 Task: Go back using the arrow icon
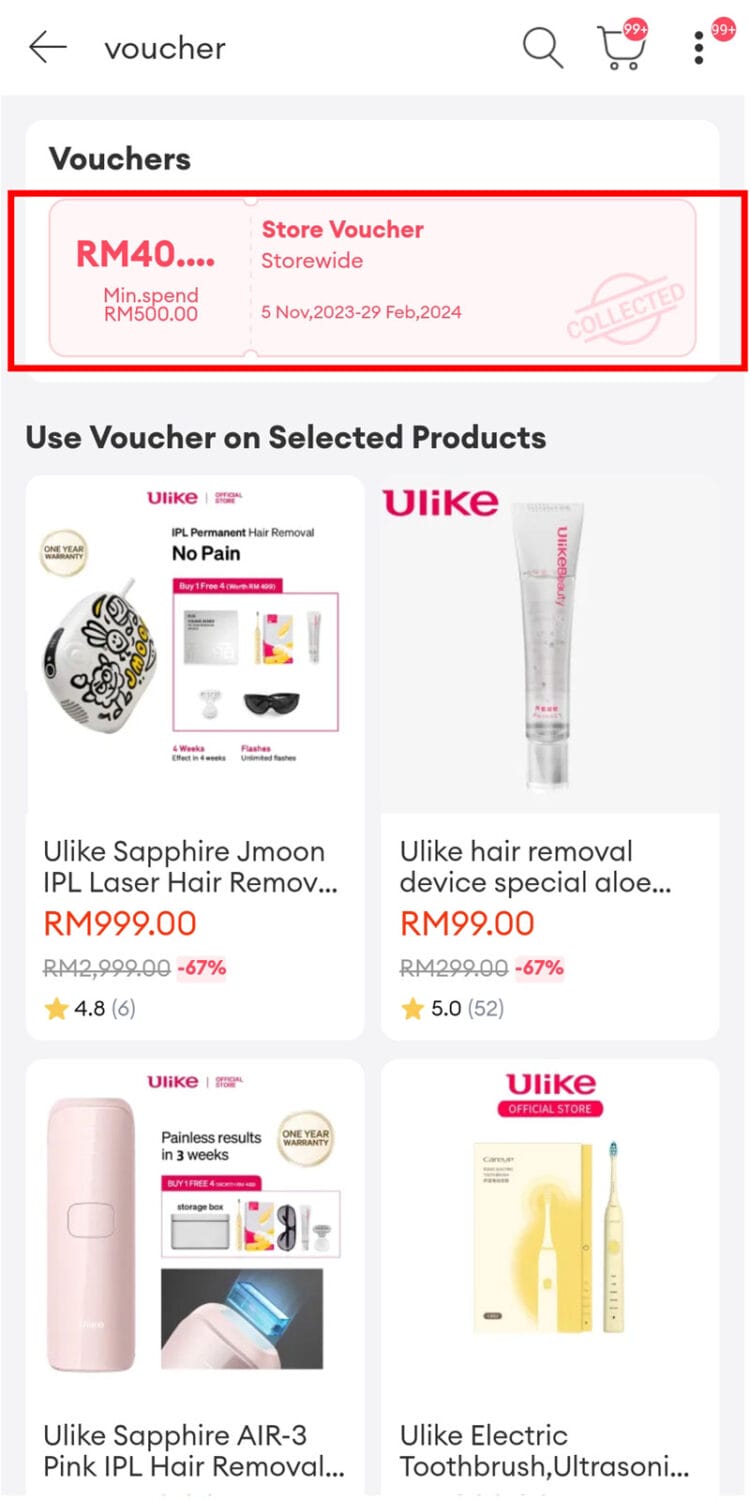coord(47,47)
